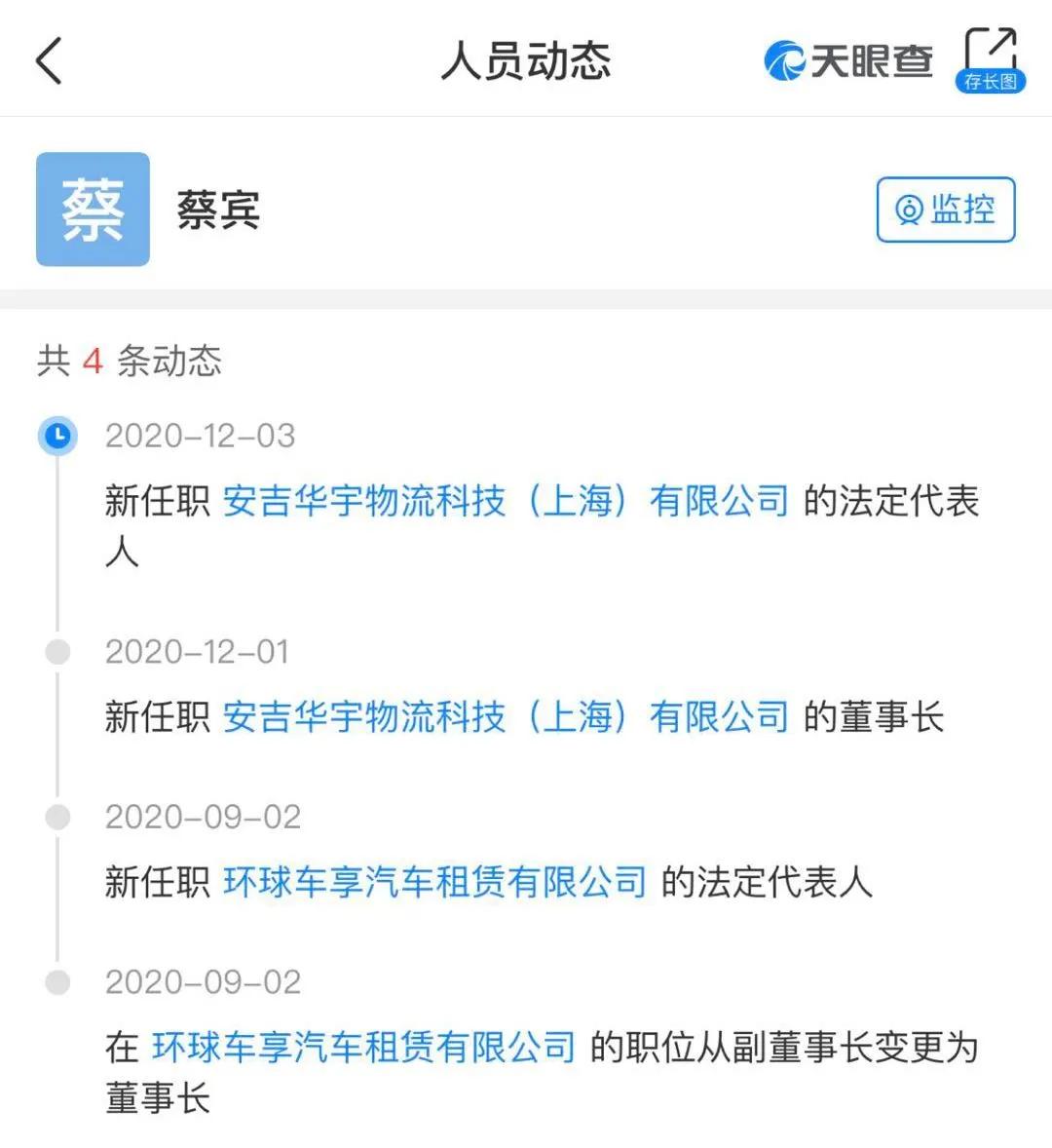1052x1148 pixels.
Task: Tap the 蔡 avatar tile
Action: click(x=93, y=210)
